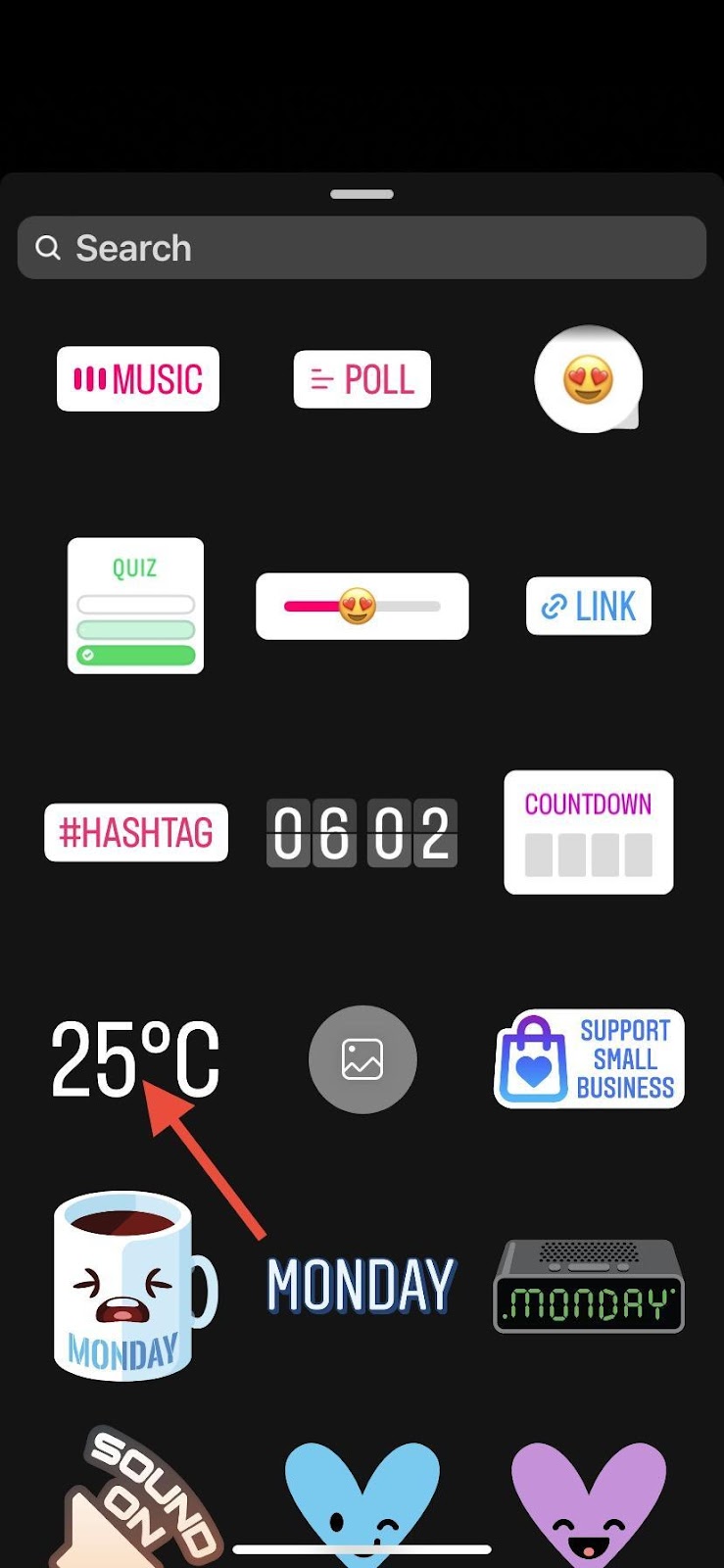The width and height of the screenshot is (724, 1568).
Task: Open the photo gallery picker icon
Action: point(362,1059)
